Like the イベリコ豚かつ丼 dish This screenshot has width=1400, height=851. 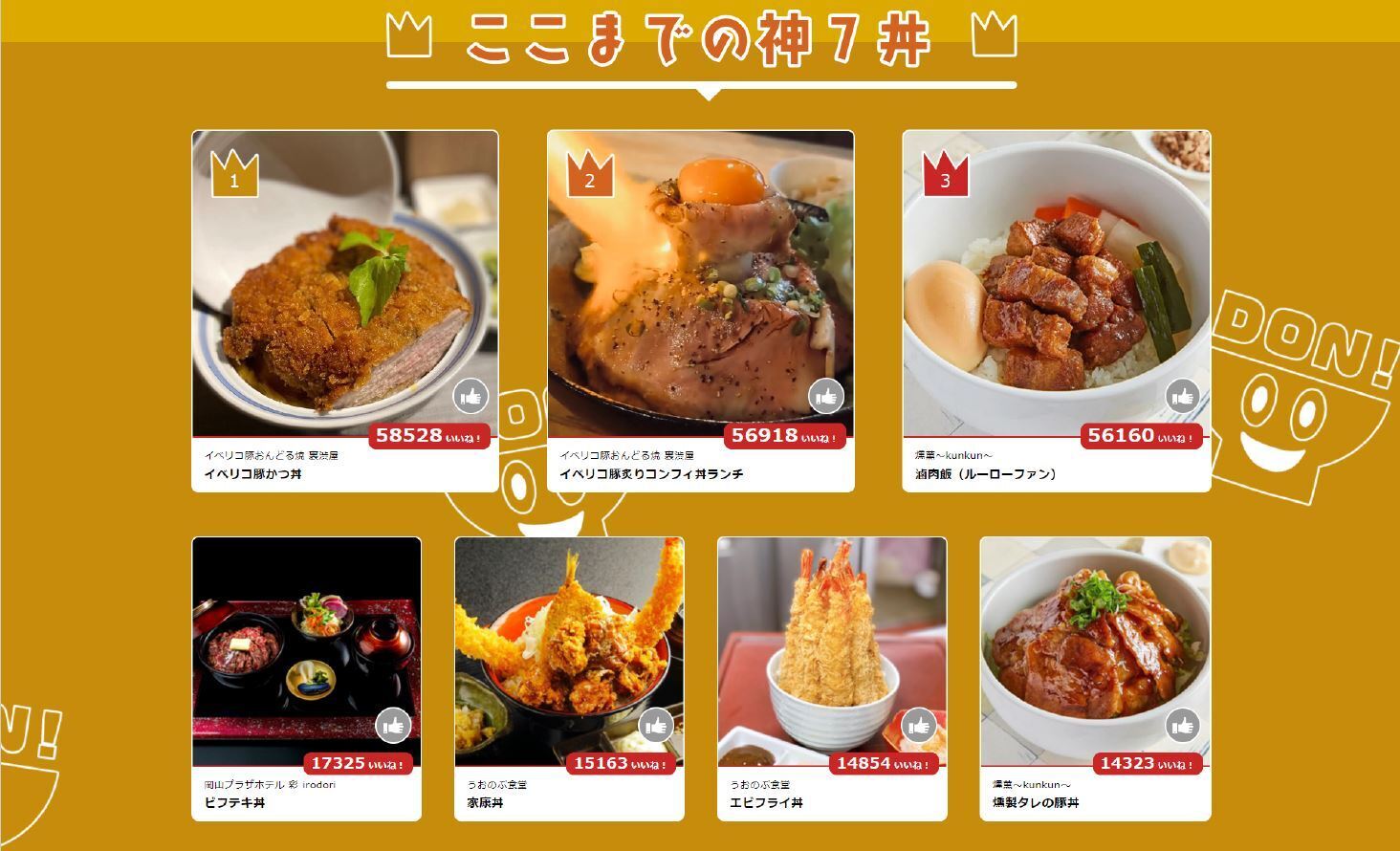[x=470, y=396]
